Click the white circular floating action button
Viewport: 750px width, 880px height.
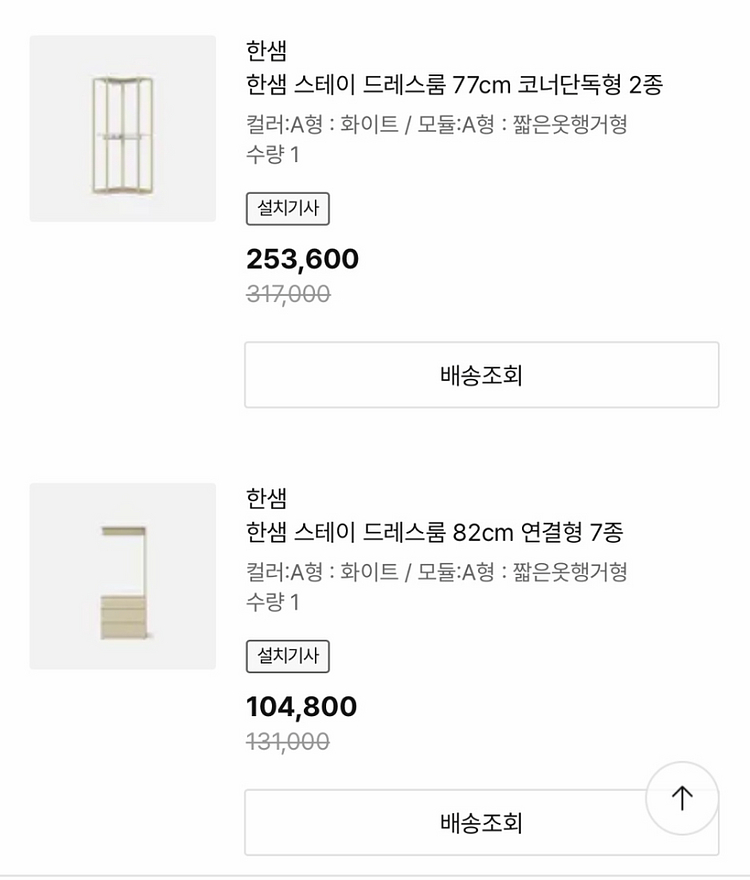(681, 797)
